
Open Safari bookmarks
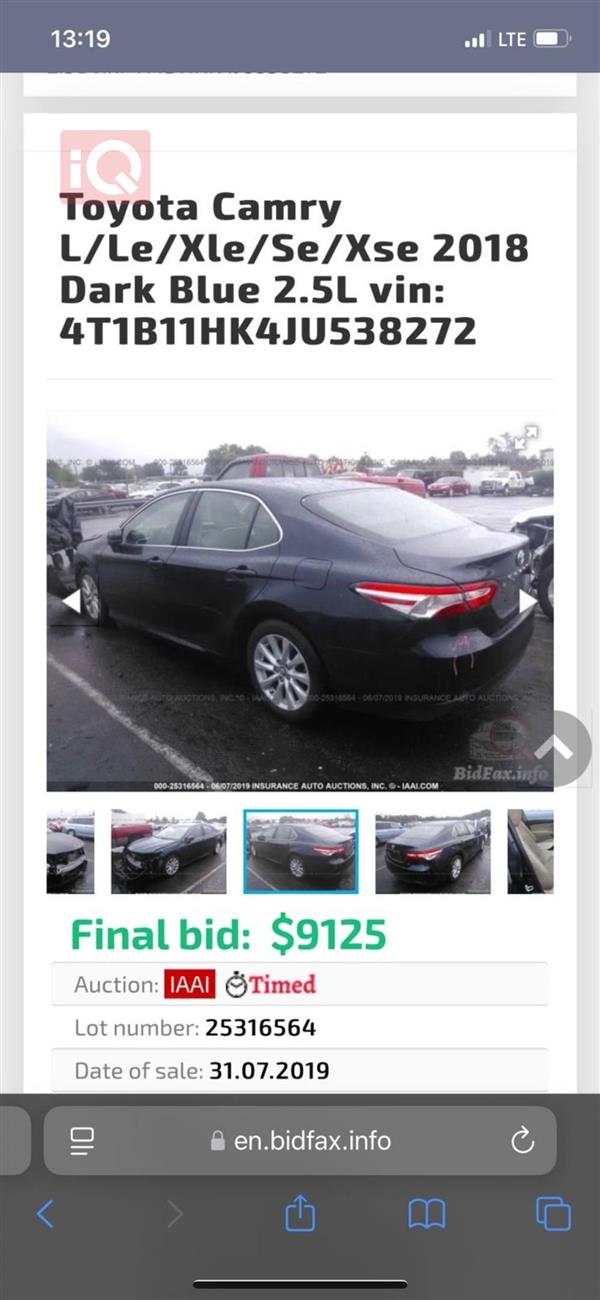tap(427, 1214)
